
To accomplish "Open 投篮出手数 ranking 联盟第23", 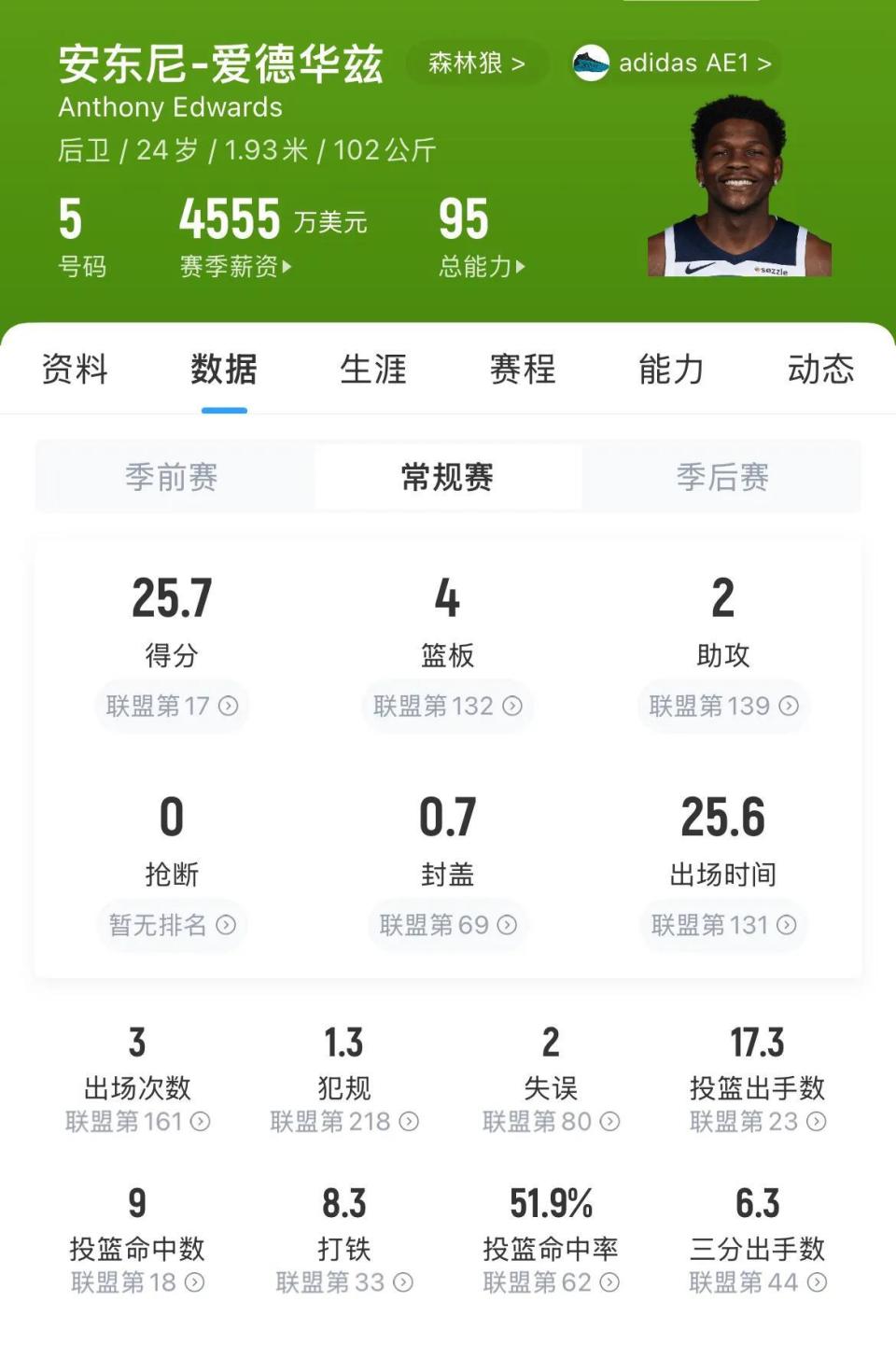I will pos(757,1122).
